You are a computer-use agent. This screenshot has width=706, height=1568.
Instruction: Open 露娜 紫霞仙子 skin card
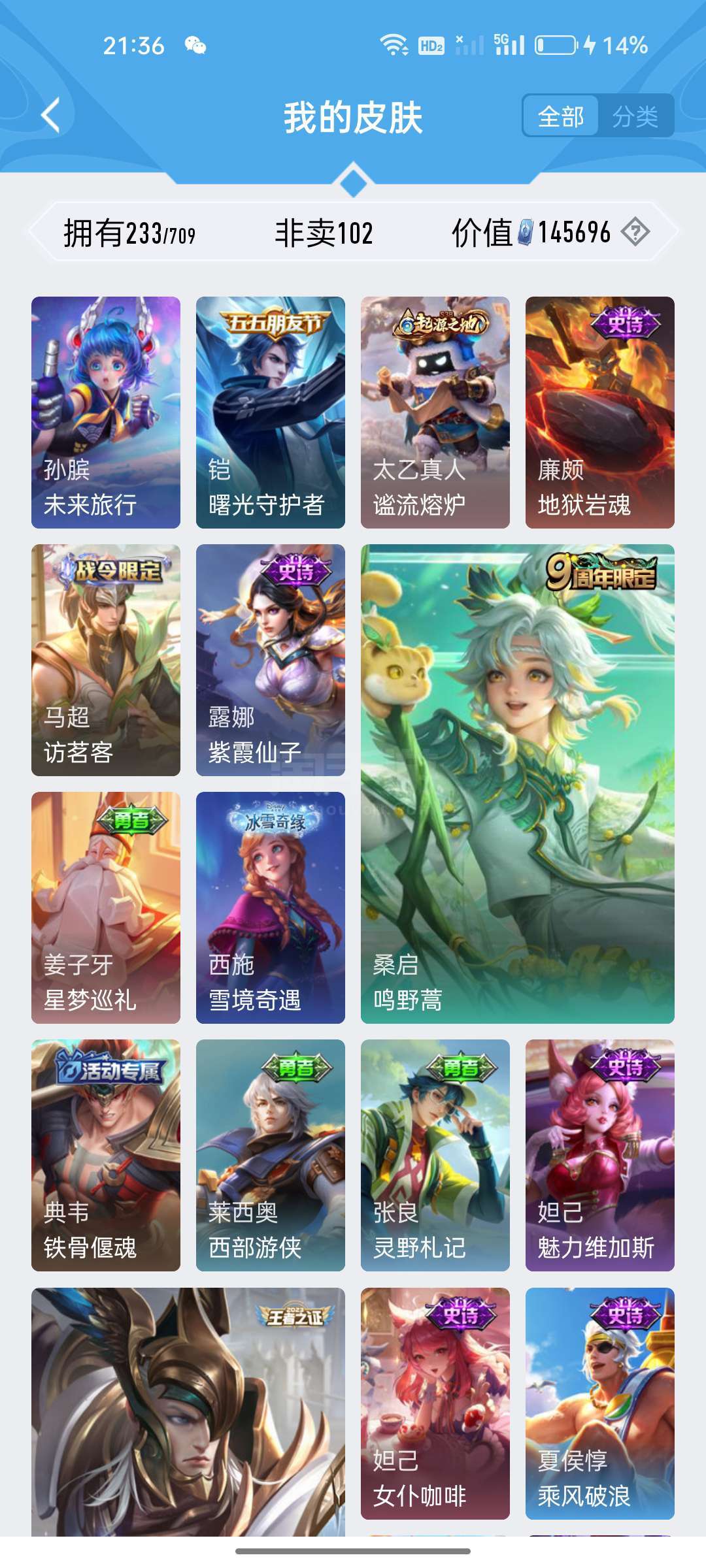coord(271,660)
